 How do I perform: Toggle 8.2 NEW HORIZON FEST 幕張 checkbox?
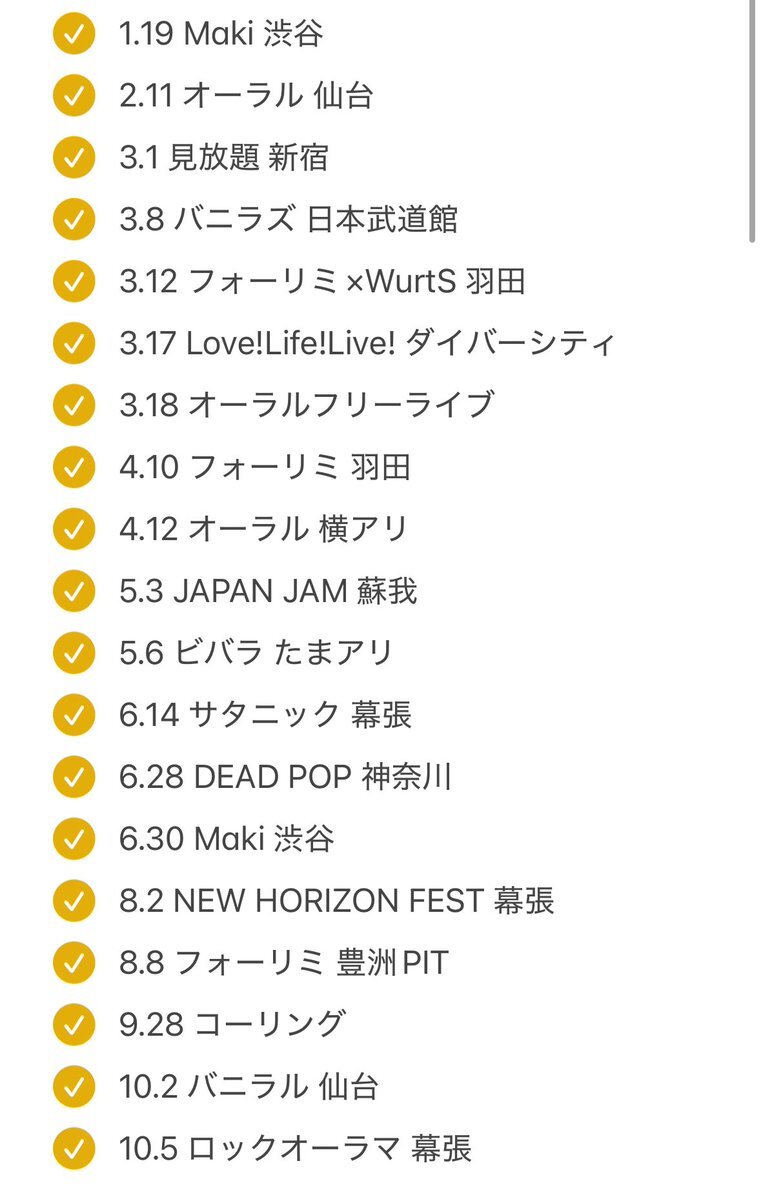72,901
